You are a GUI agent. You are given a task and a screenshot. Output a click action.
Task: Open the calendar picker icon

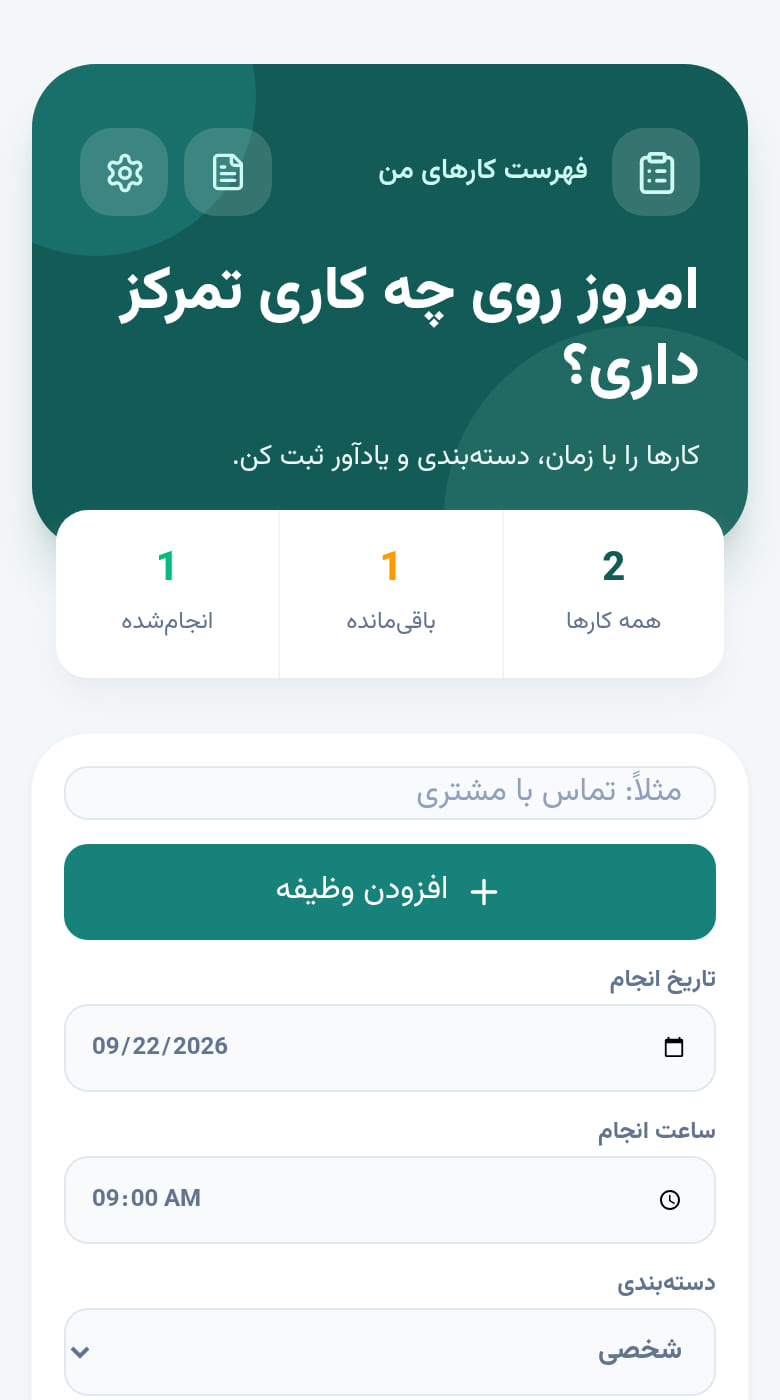(x=674, y=1047)
